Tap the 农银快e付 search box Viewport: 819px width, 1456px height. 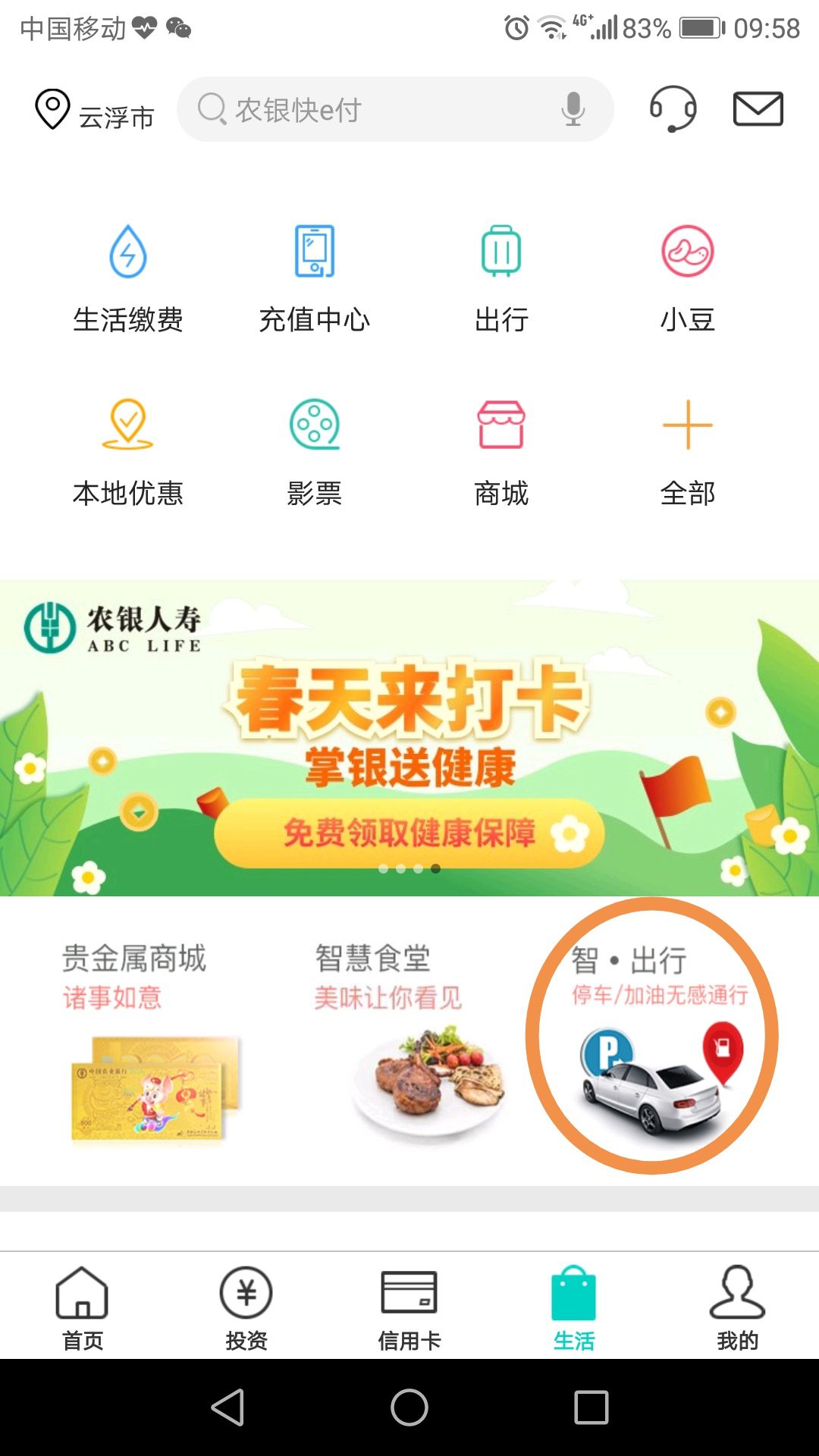coord(364,110)
